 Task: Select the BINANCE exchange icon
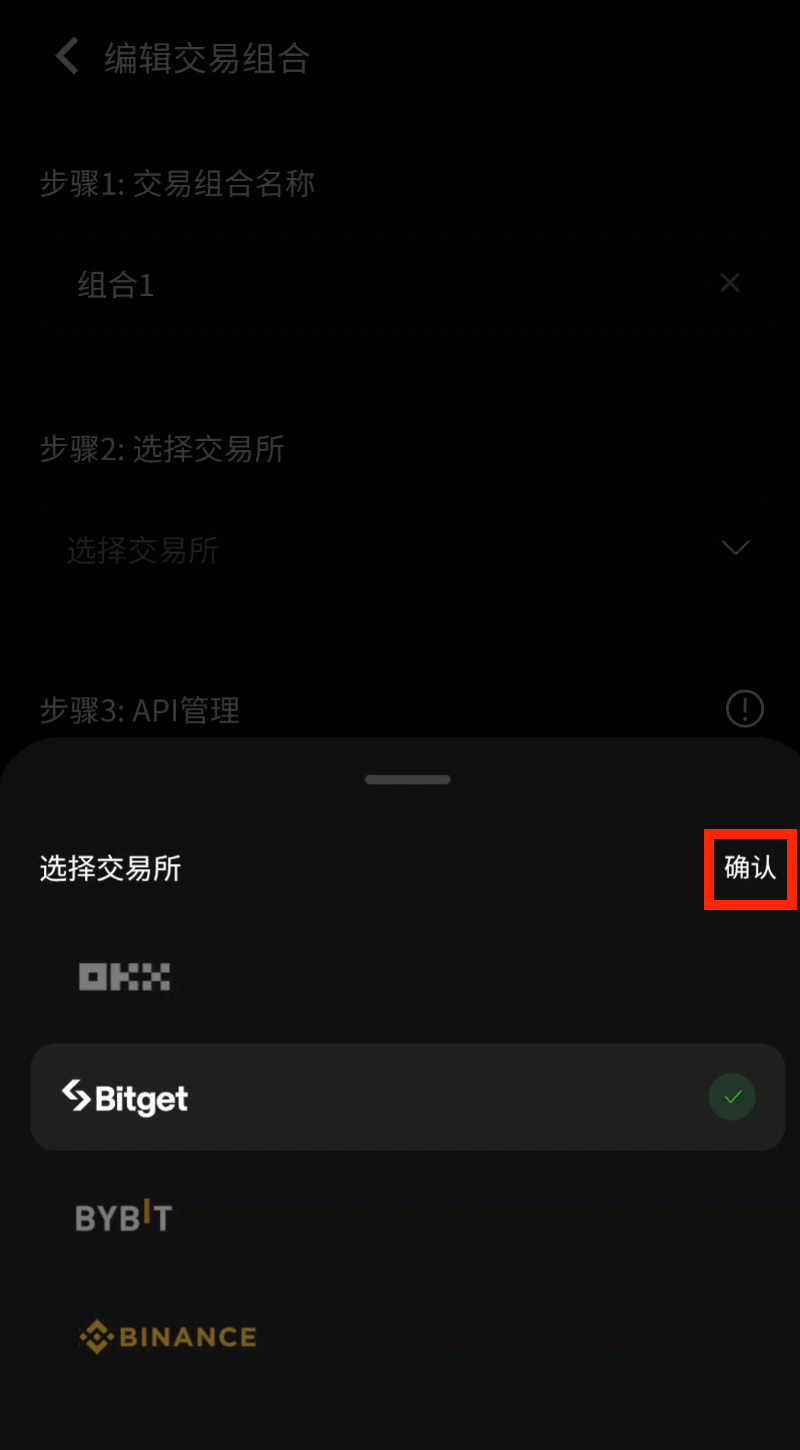click(167, 1337)
